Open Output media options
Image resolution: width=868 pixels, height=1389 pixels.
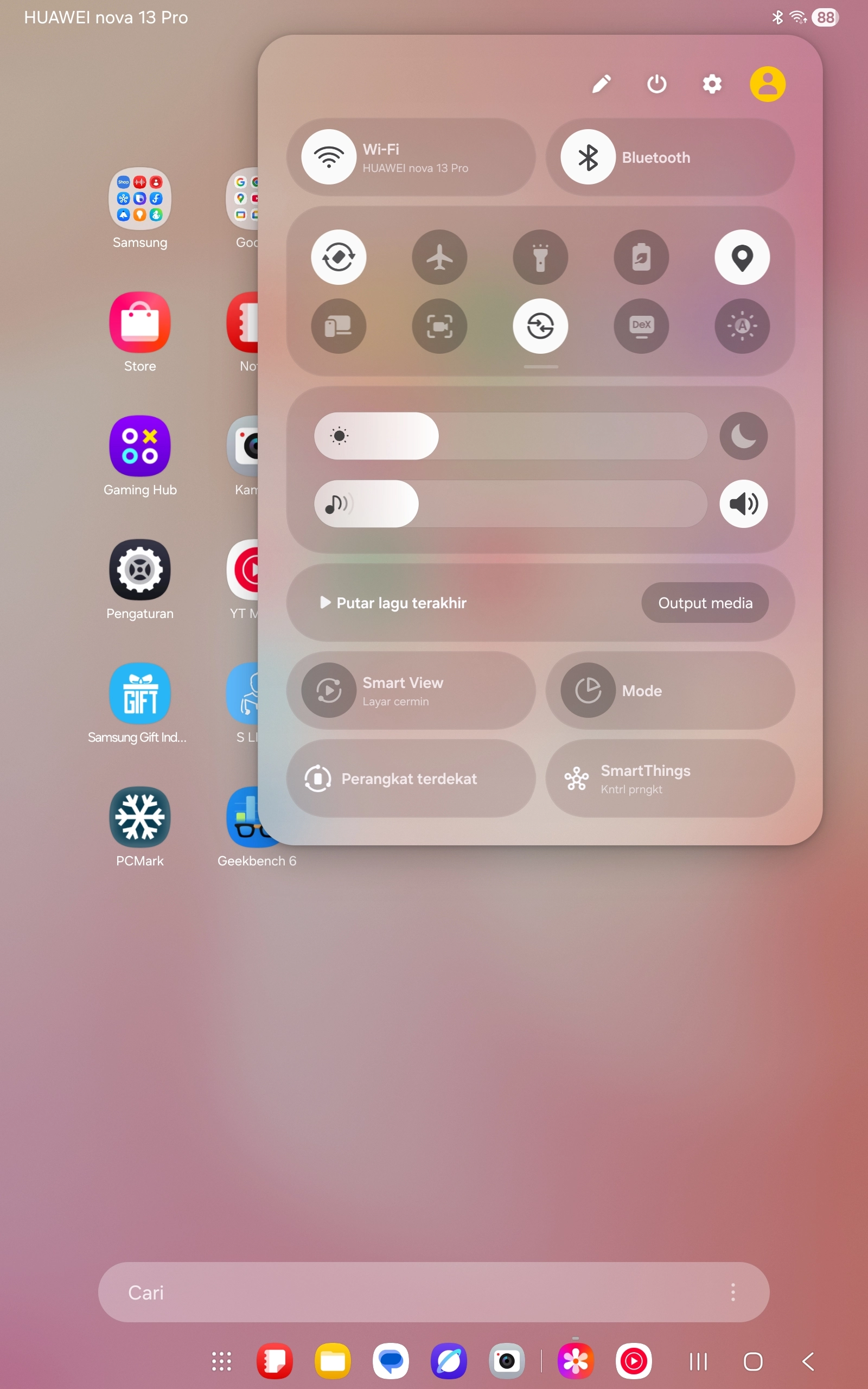pyautogui.click(x=705, y=603)
